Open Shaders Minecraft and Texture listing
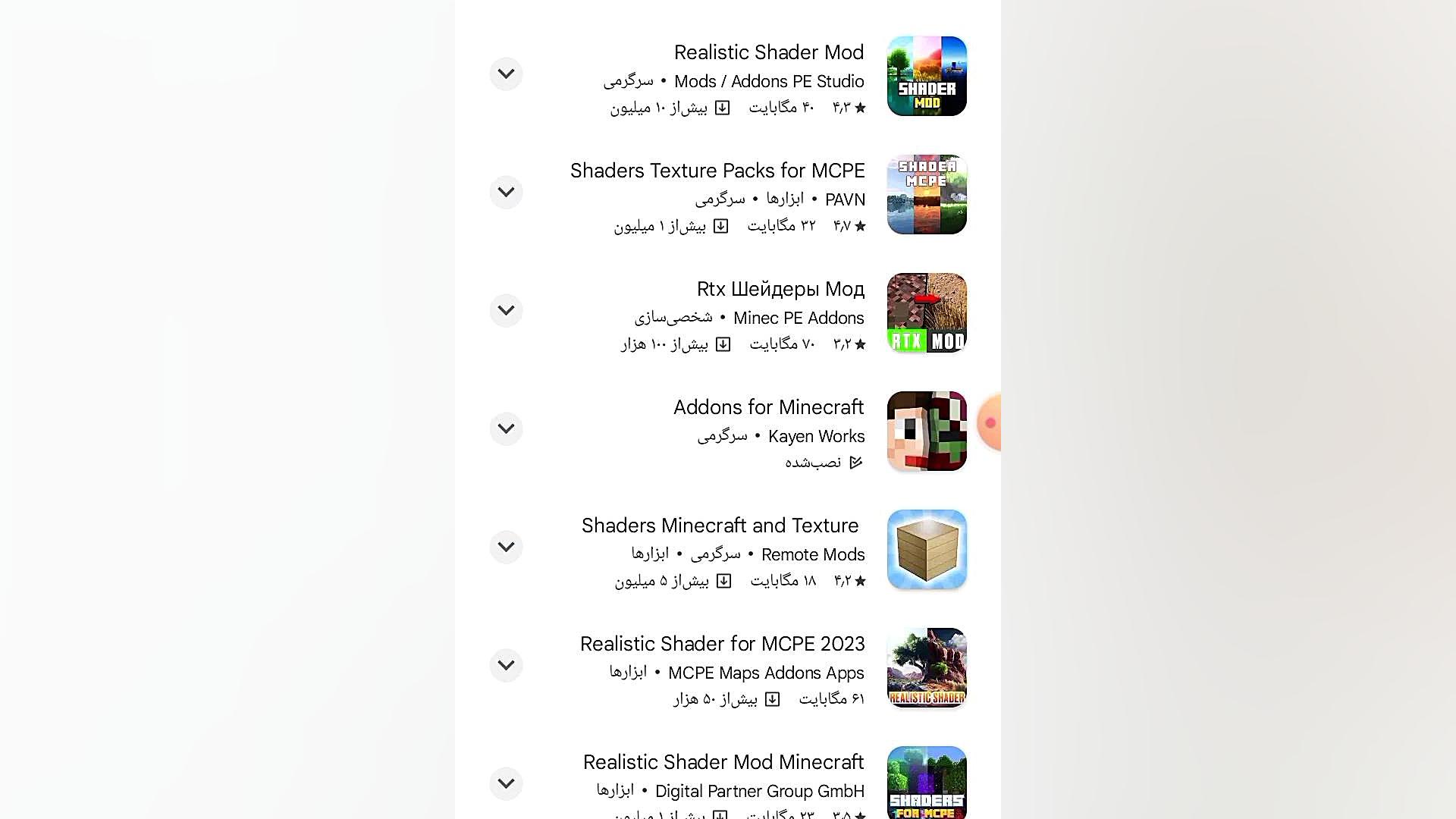 [720, 526]
